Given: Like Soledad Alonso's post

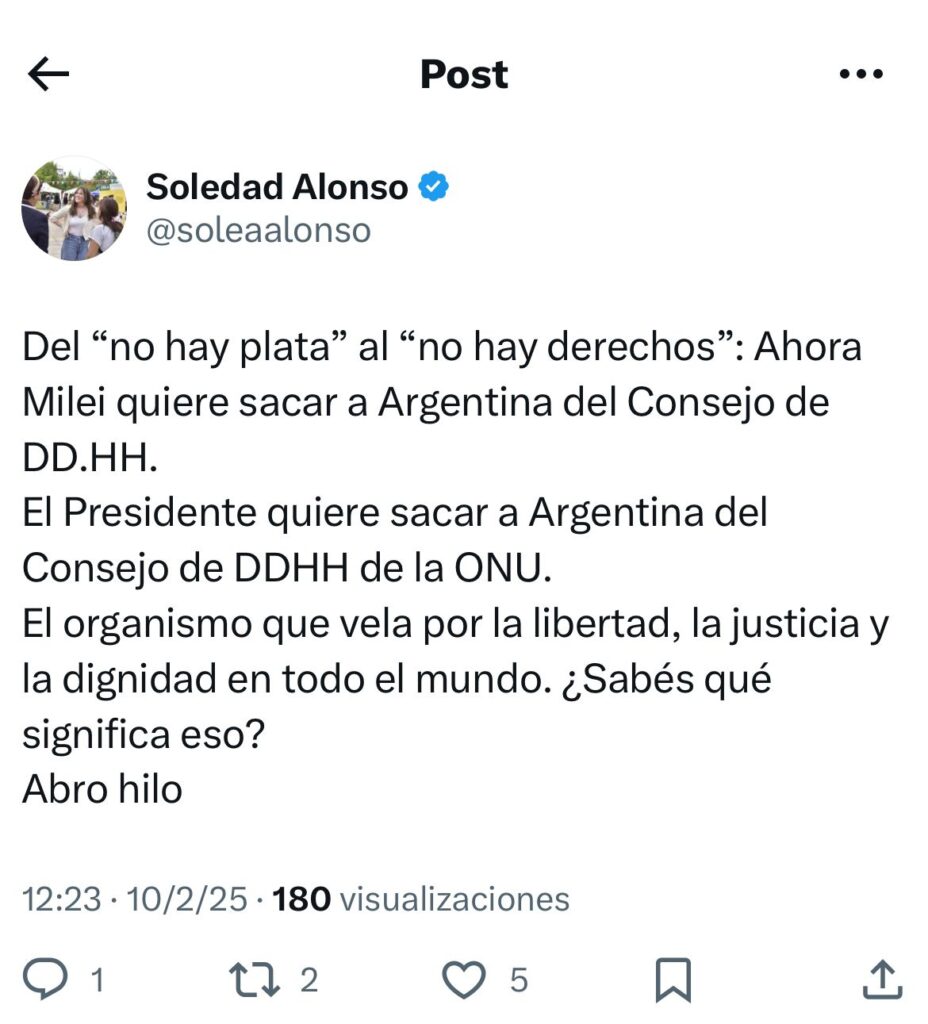Looking at the screenshot, I should (x=464, y=980).
